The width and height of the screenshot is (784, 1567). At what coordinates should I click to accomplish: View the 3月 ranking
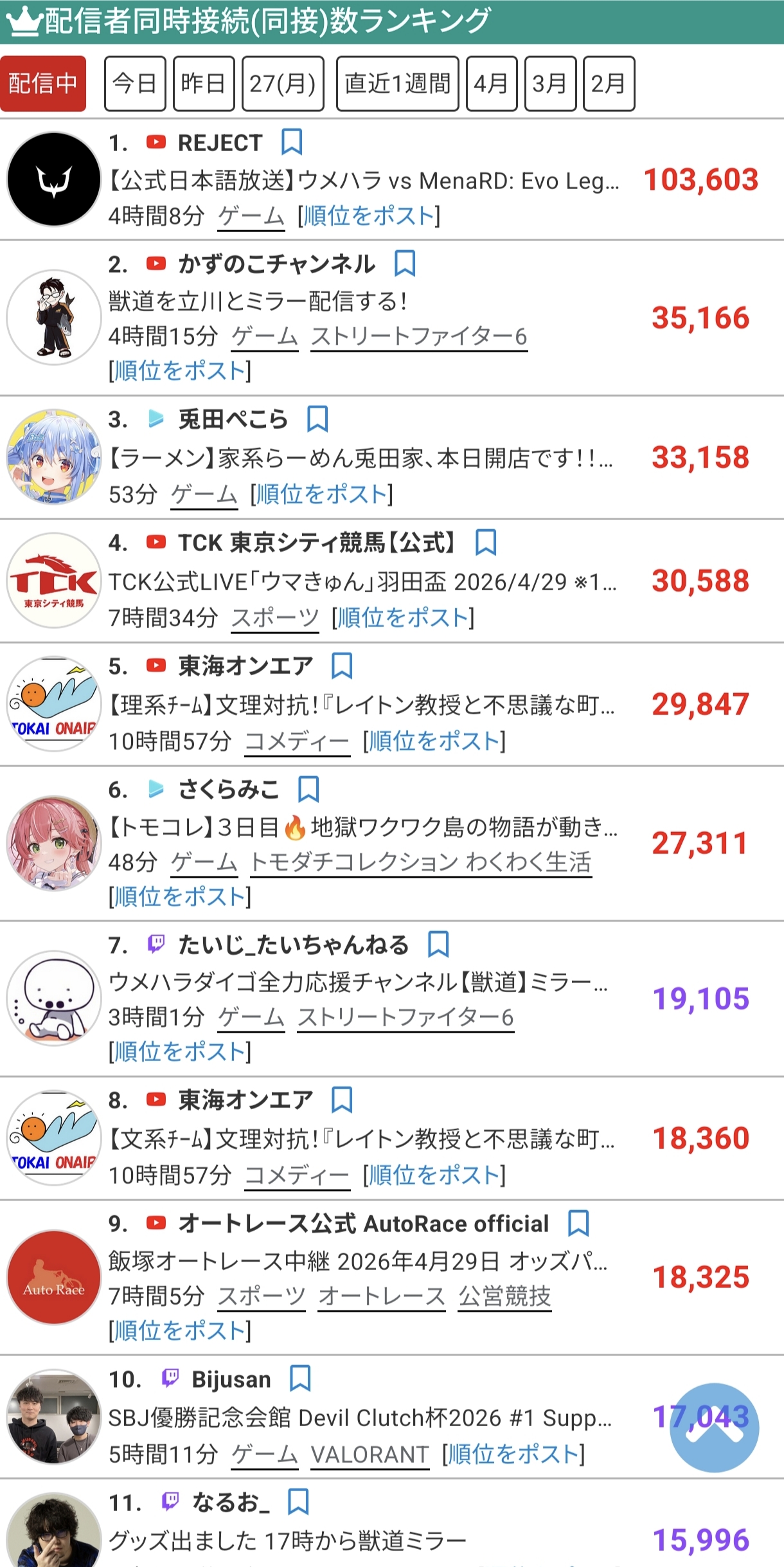[x=550, y=84]
